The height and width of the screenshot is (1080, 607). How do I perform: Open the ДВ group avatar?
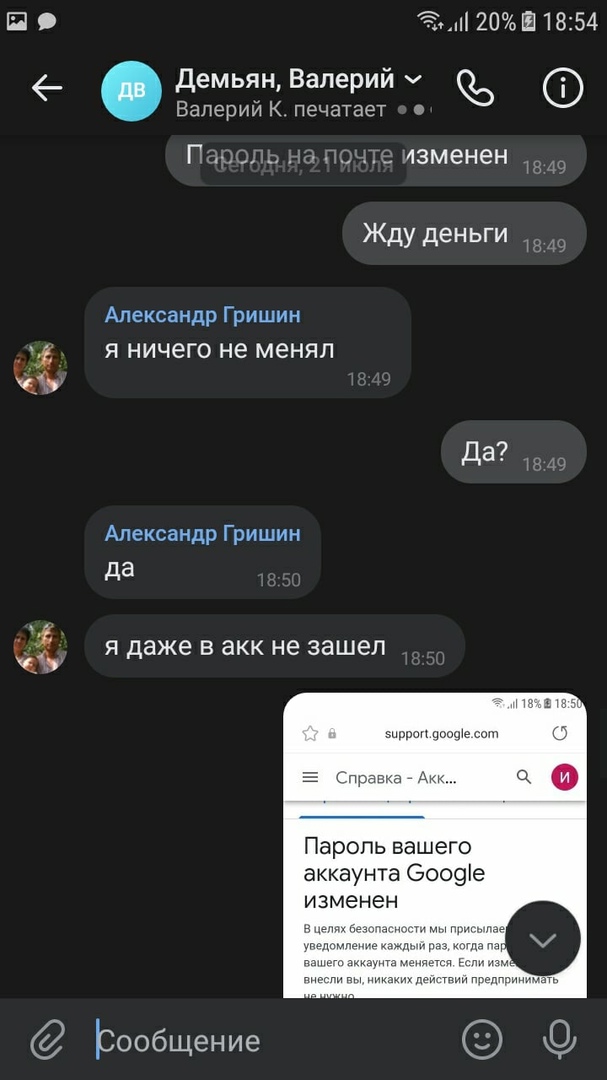131,91
